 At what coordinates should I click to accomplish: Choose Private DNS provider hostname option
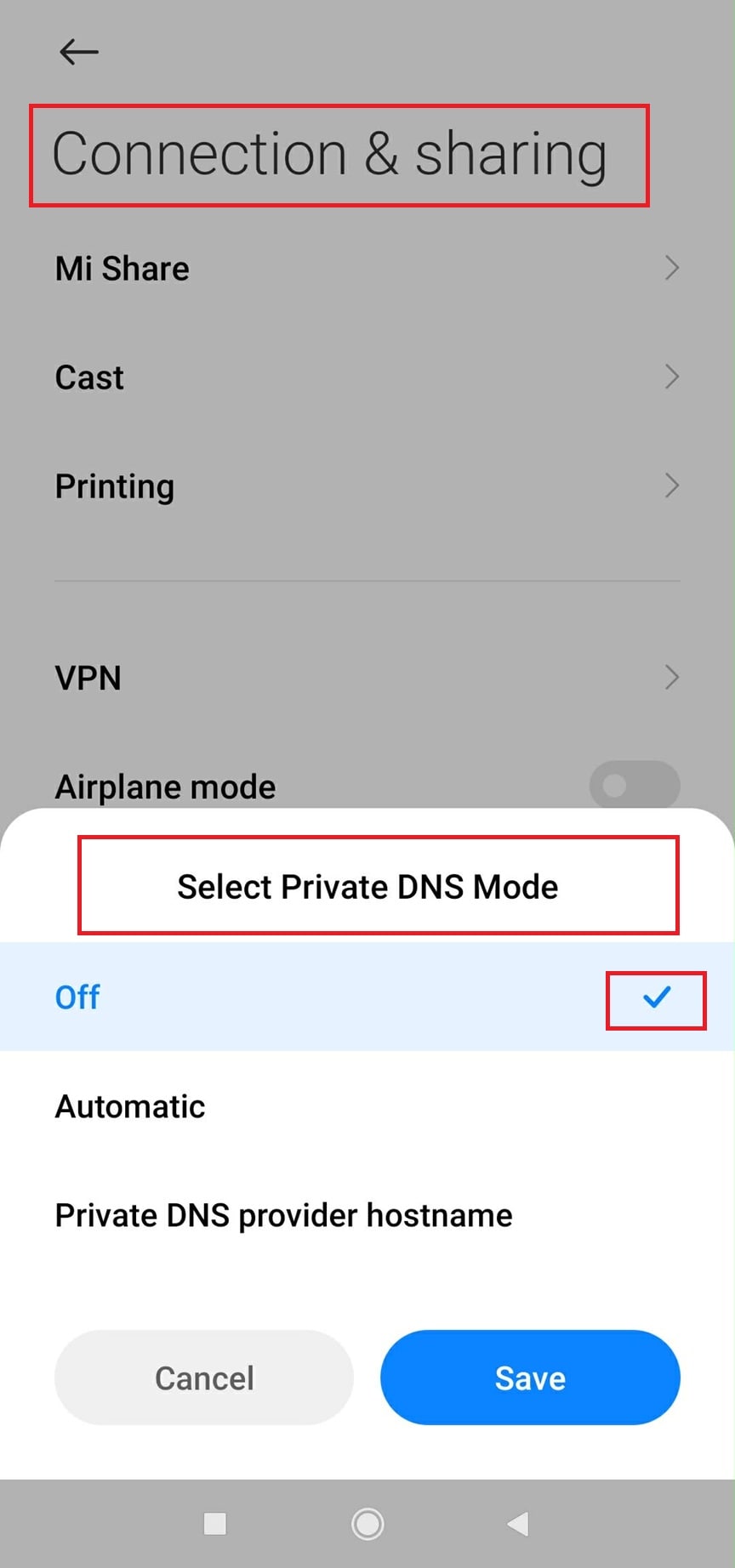click(x=282, y=1214)
